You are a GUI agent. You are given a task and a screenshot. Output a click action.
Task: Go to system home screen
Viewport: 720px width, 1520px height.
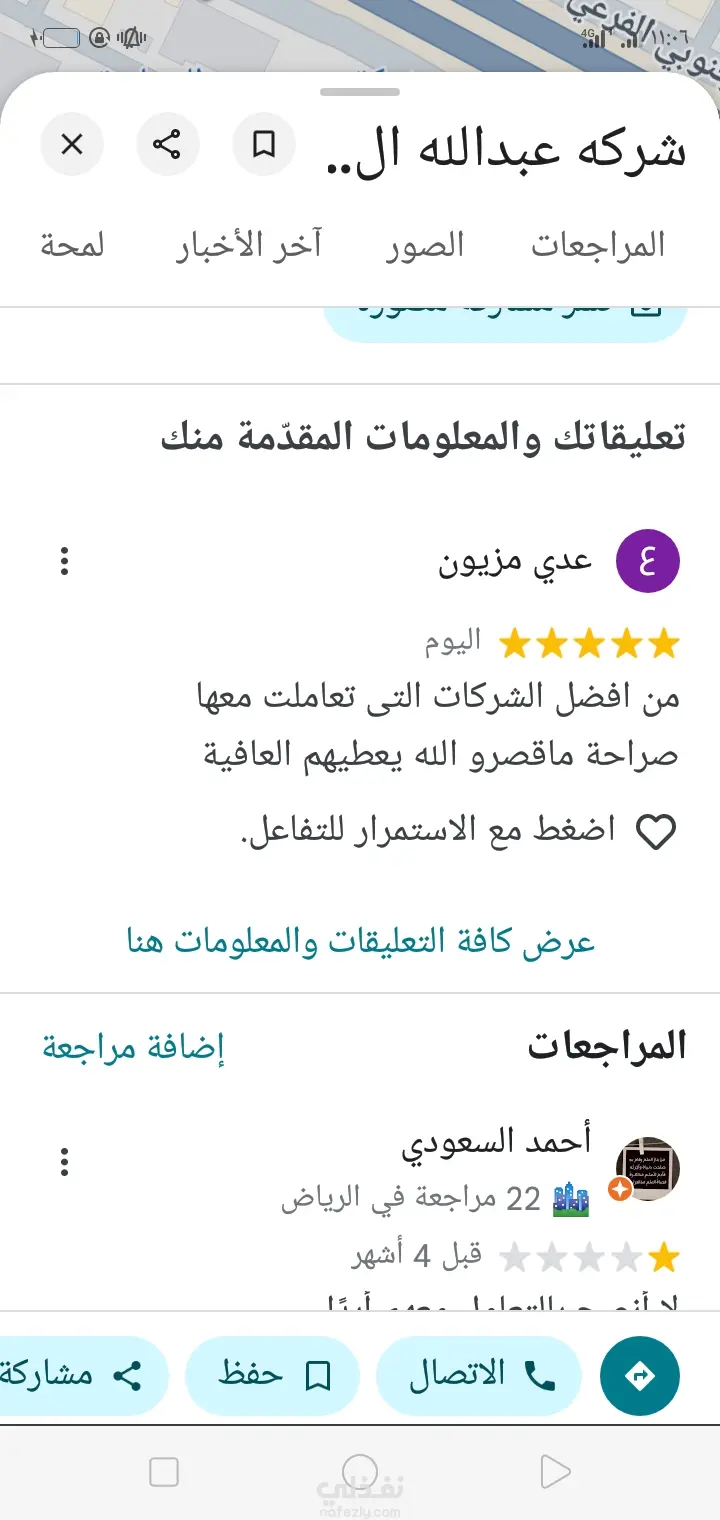[x=360, y=1471]
